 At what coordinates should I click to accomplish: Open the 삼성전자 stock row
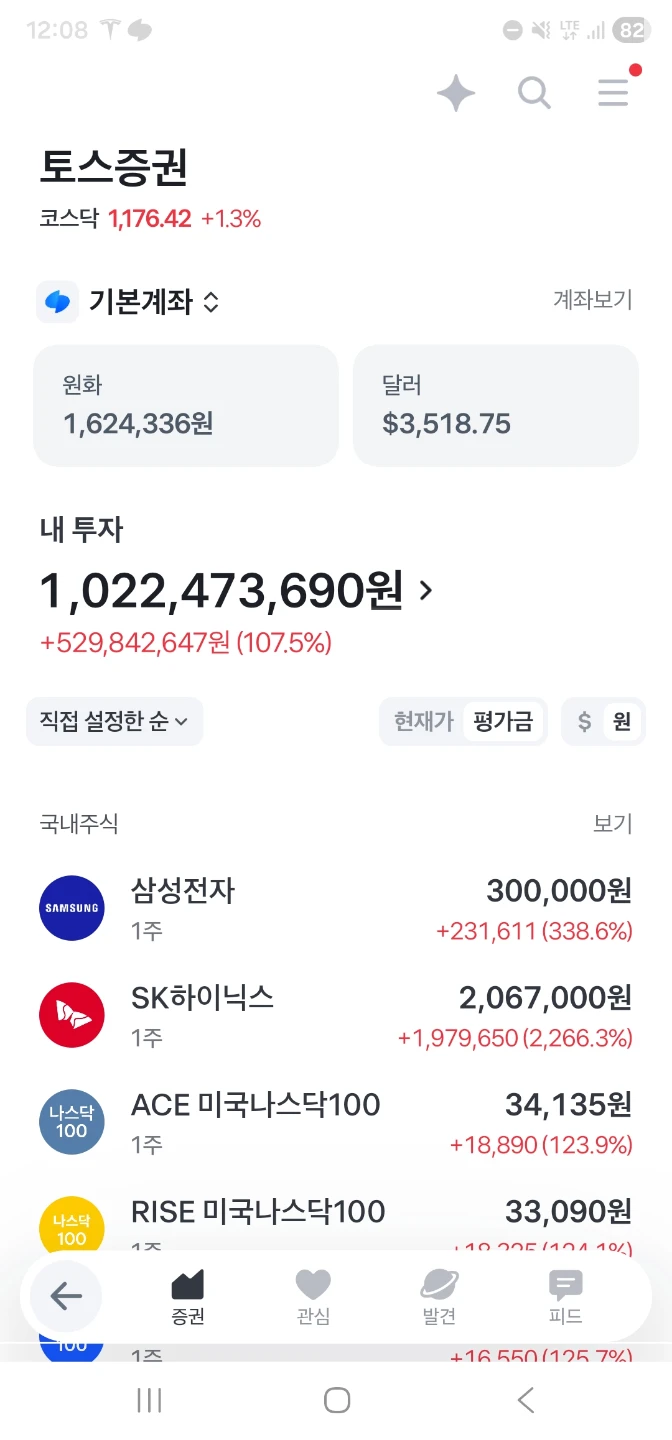tap(336, 908)
